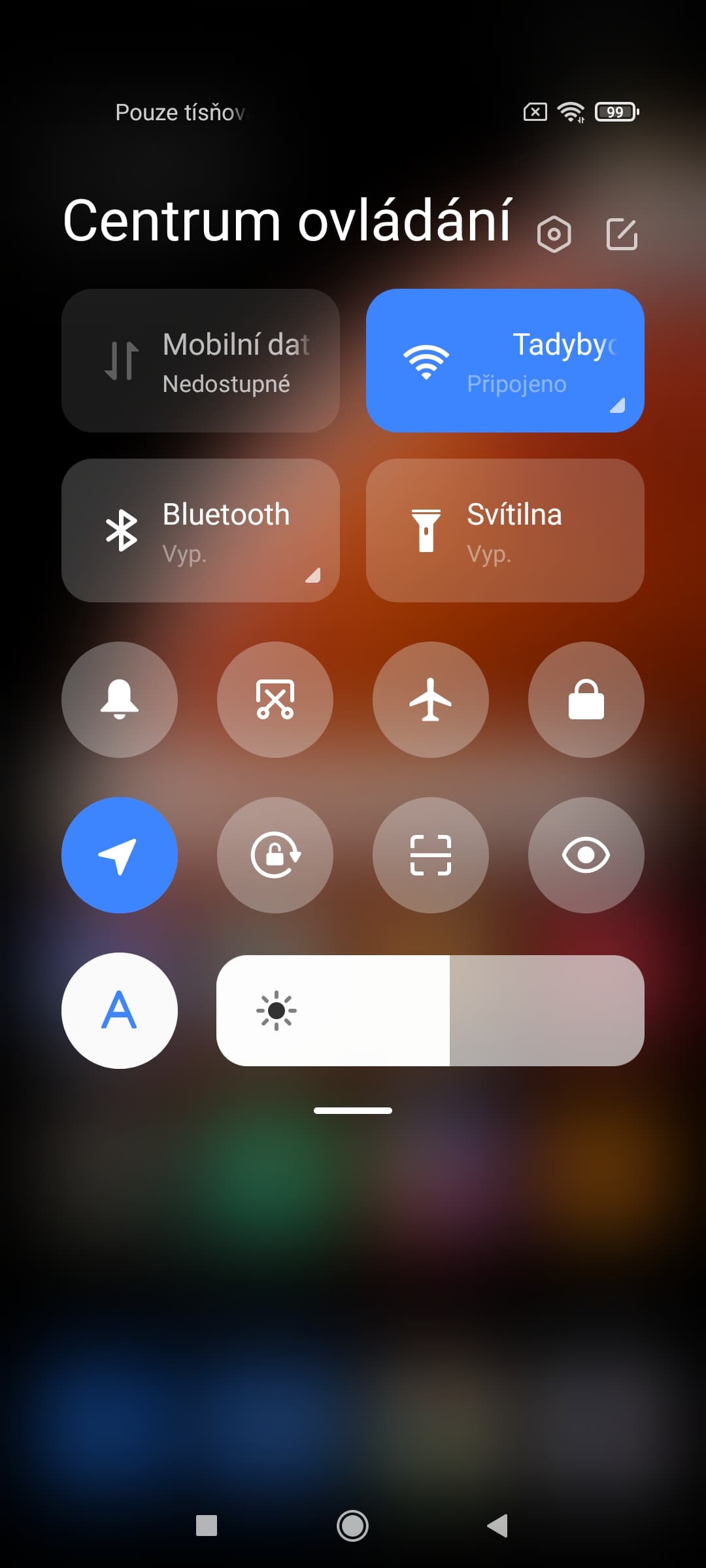The image size is (706, 1568).
Task: Enable Bluetooth
Action: click(201, 531)
